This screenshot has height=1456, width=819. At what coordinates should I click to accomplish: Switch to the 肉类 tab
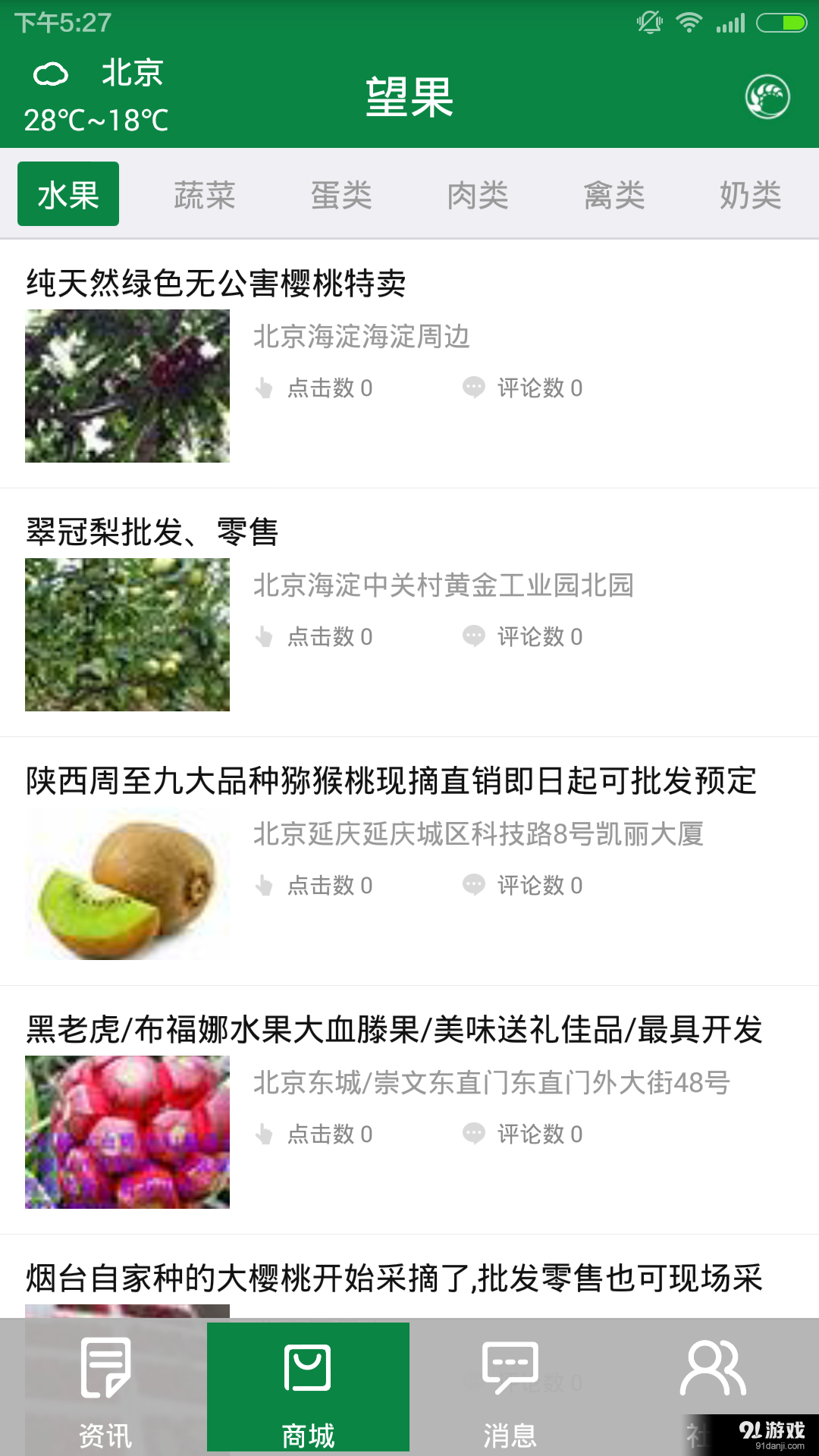point(478,194)
